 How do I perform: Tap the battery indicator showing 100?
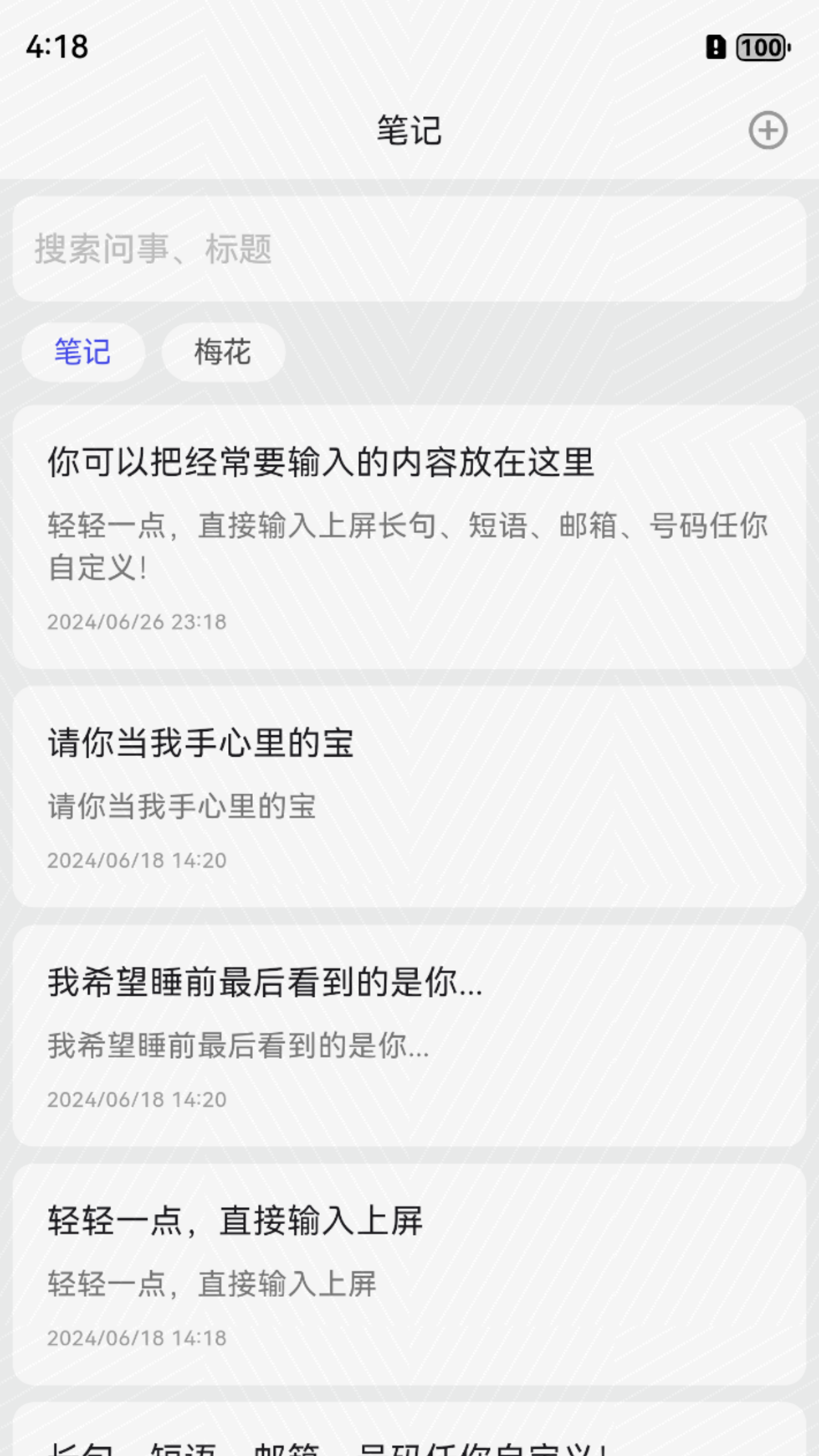(x=760, y=47)
